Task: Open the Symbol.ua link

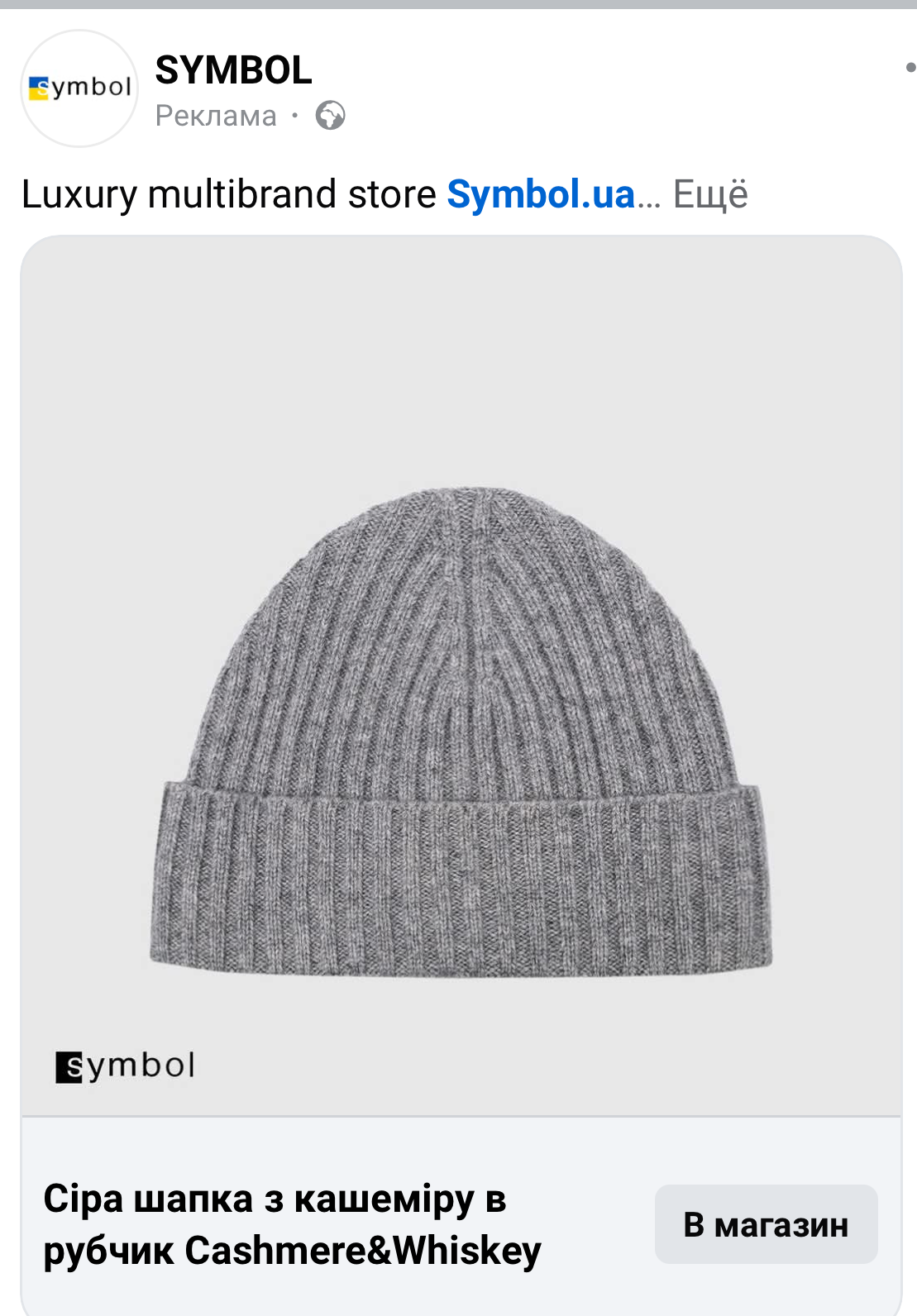Action: point(541,195)
